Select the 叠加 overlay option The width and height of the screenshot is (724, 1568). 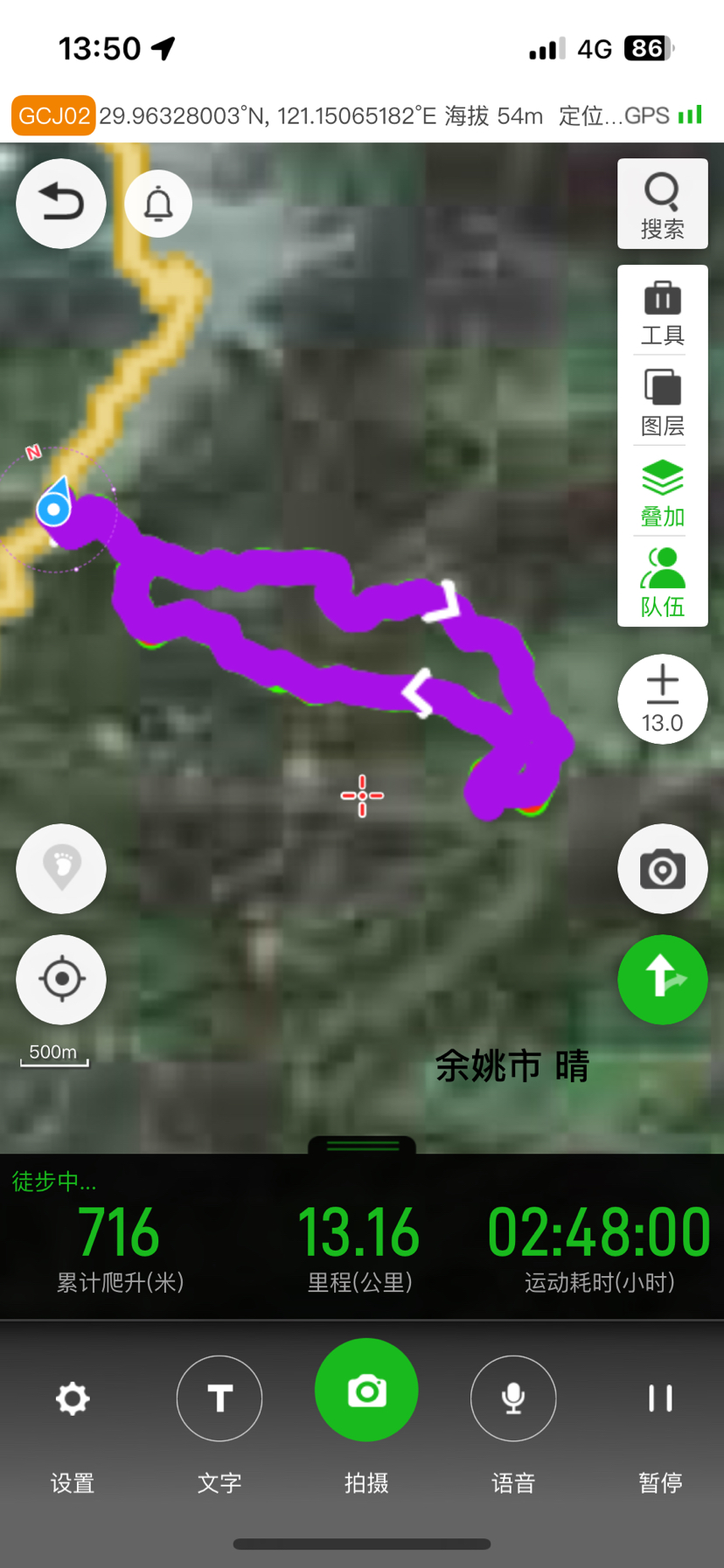[662, 493]
